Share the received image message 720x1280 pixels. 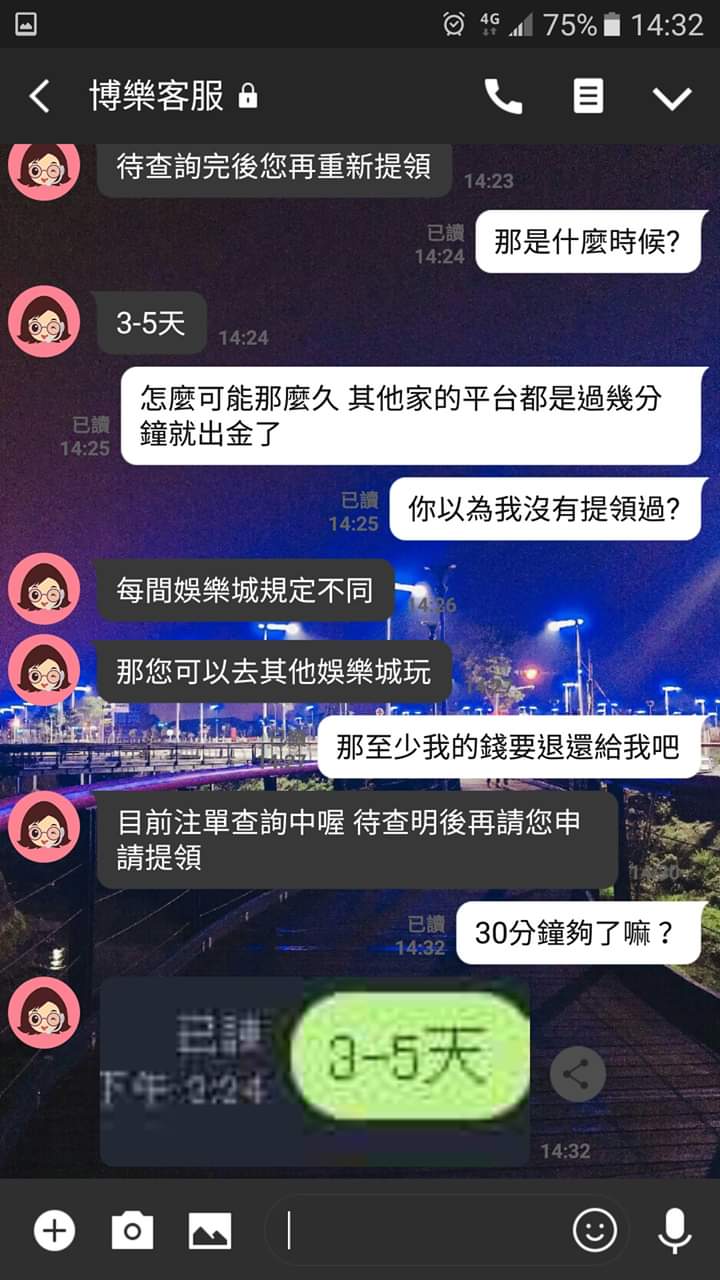point(577,1075)
